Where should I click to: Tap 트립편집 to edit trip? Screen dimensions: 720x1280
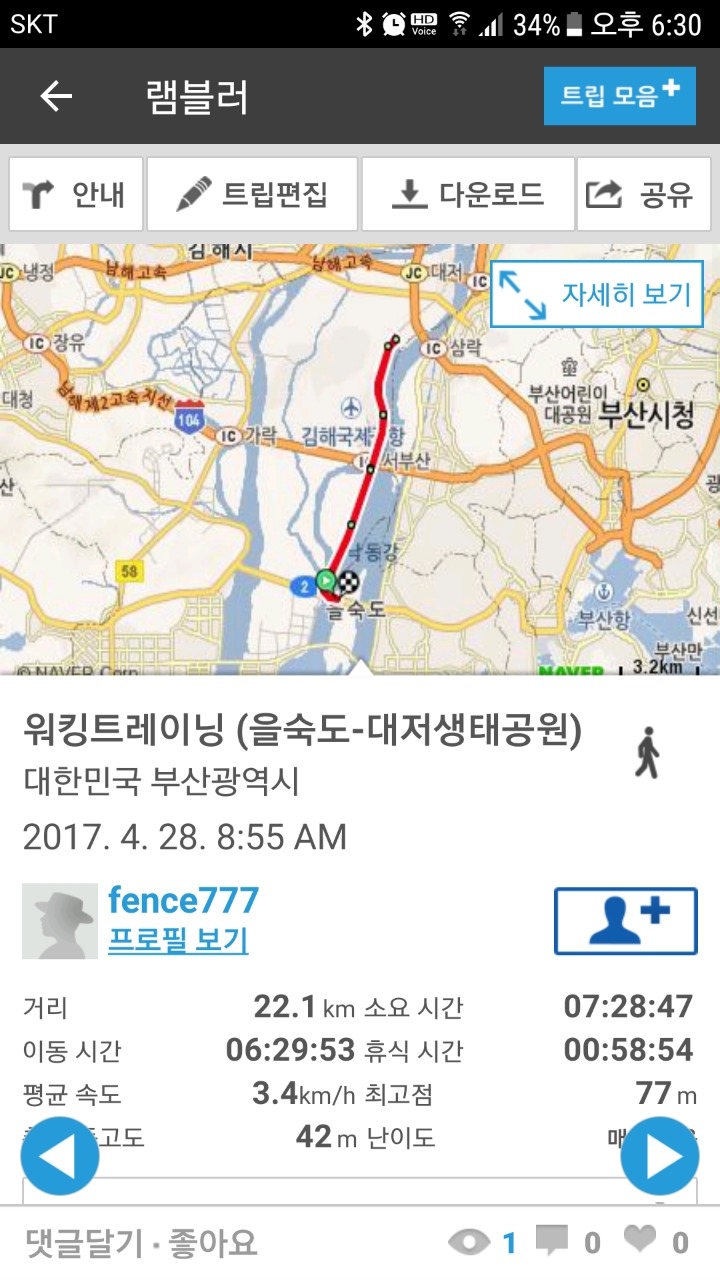tap(252, 194)
